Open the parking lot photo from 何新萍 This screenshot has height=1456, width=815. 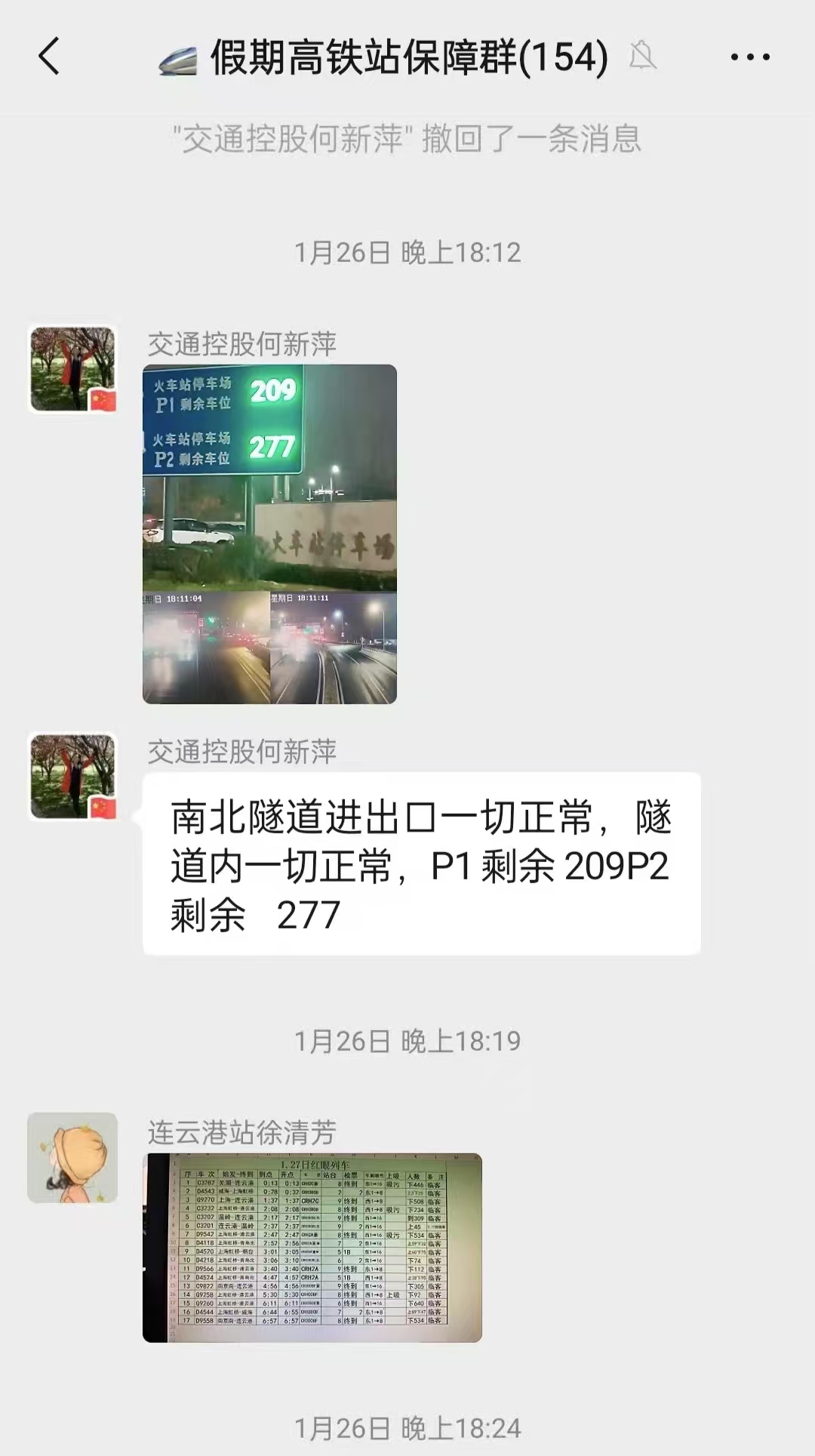(x=269, y=534)
